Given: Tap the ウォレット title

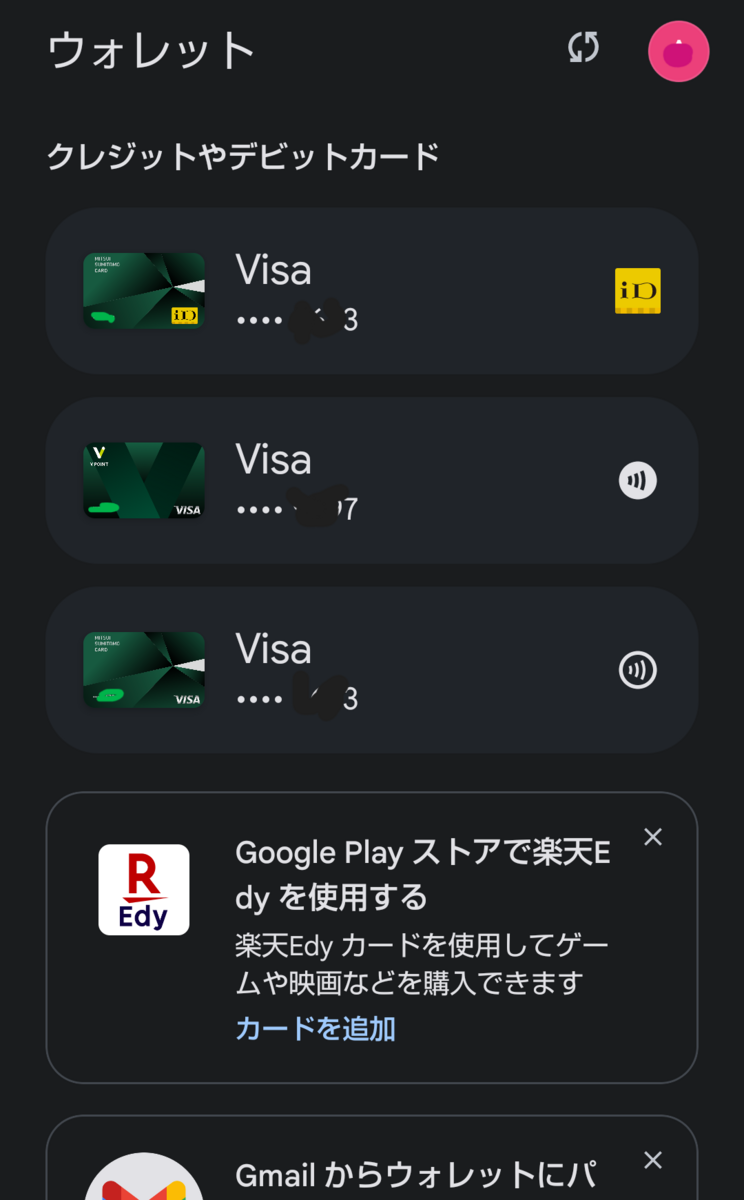Looking at the screenshot, I should coord(149,51).
